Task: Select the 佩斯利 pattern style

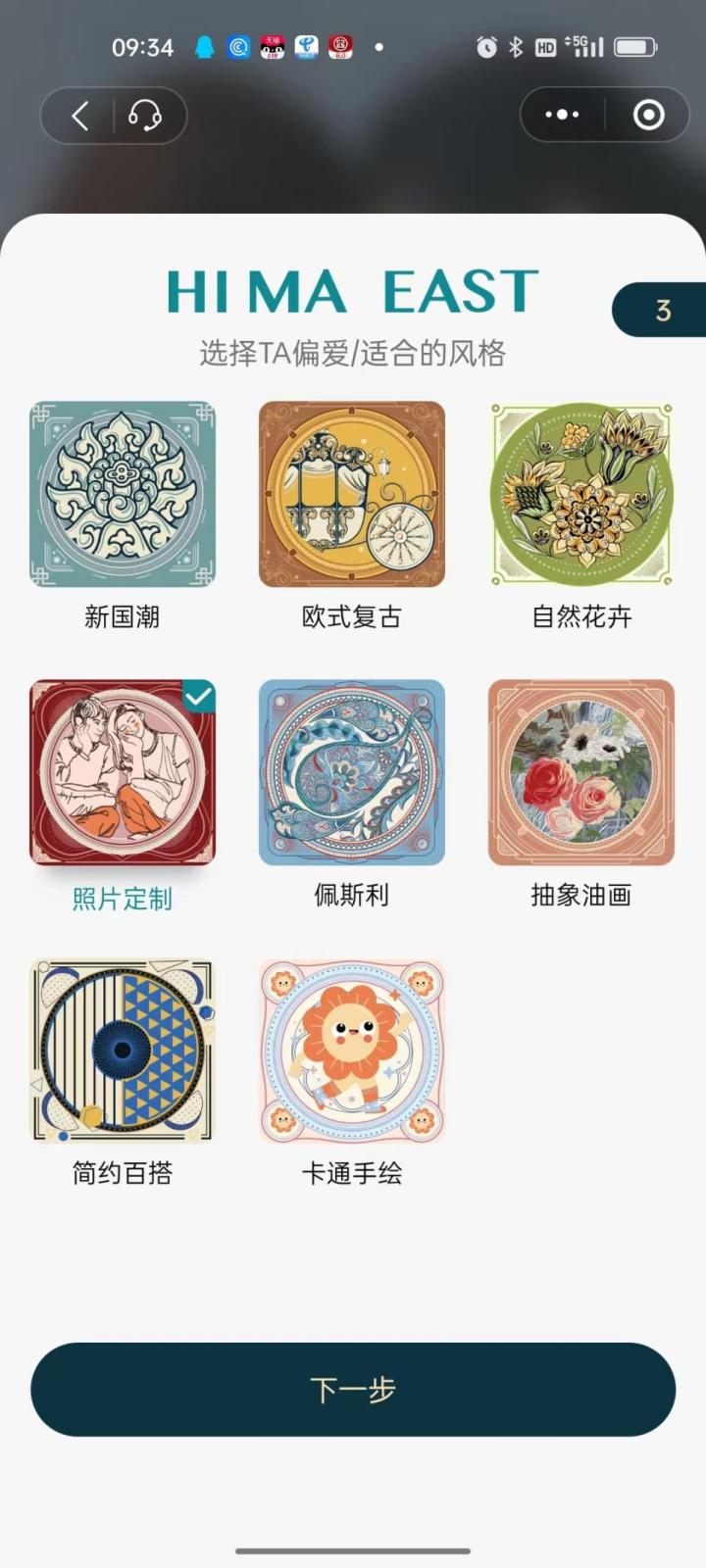Action: [352, 772]
